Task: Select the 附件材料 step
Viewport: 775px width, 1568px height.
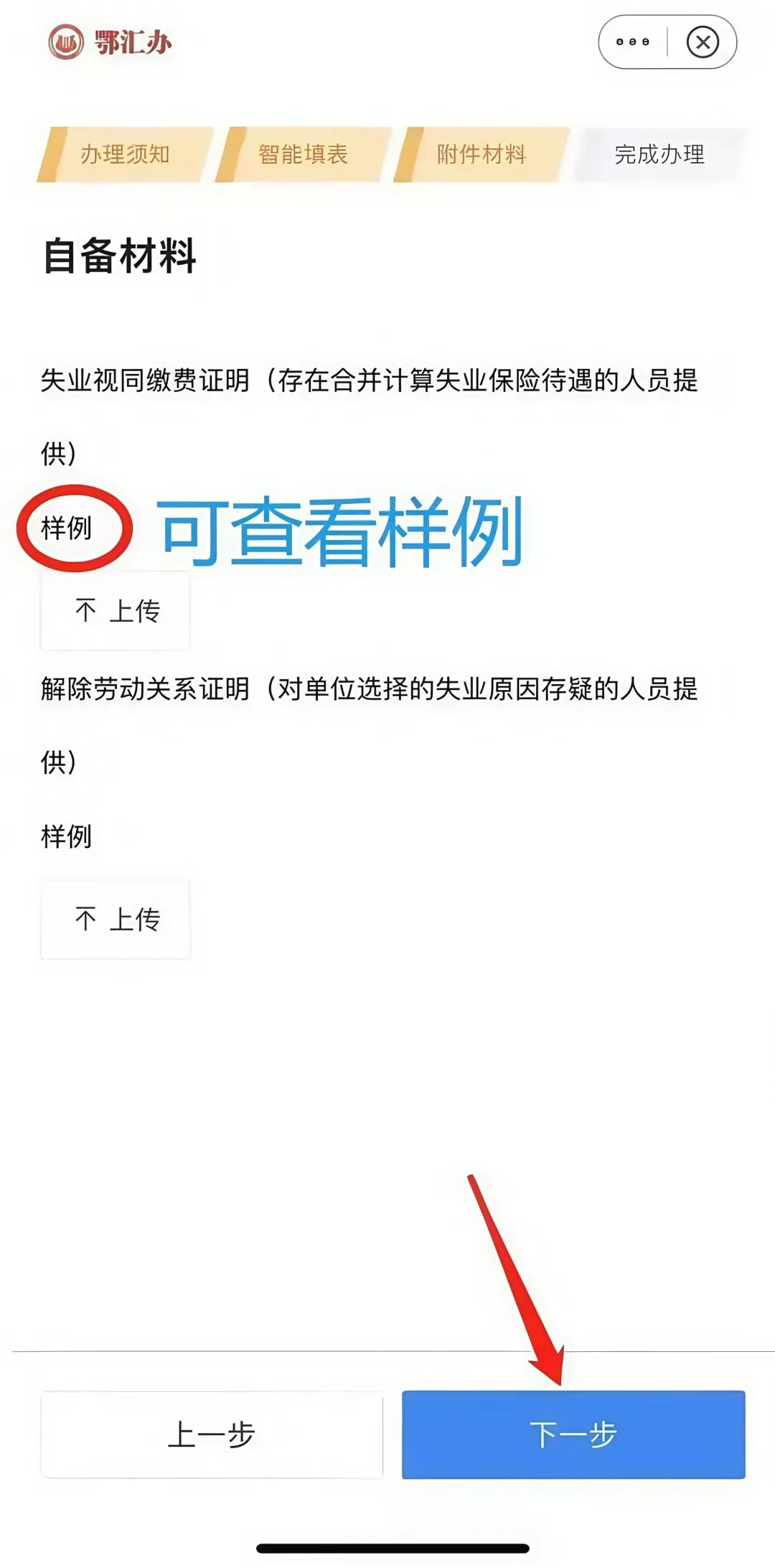Action: 481,154
